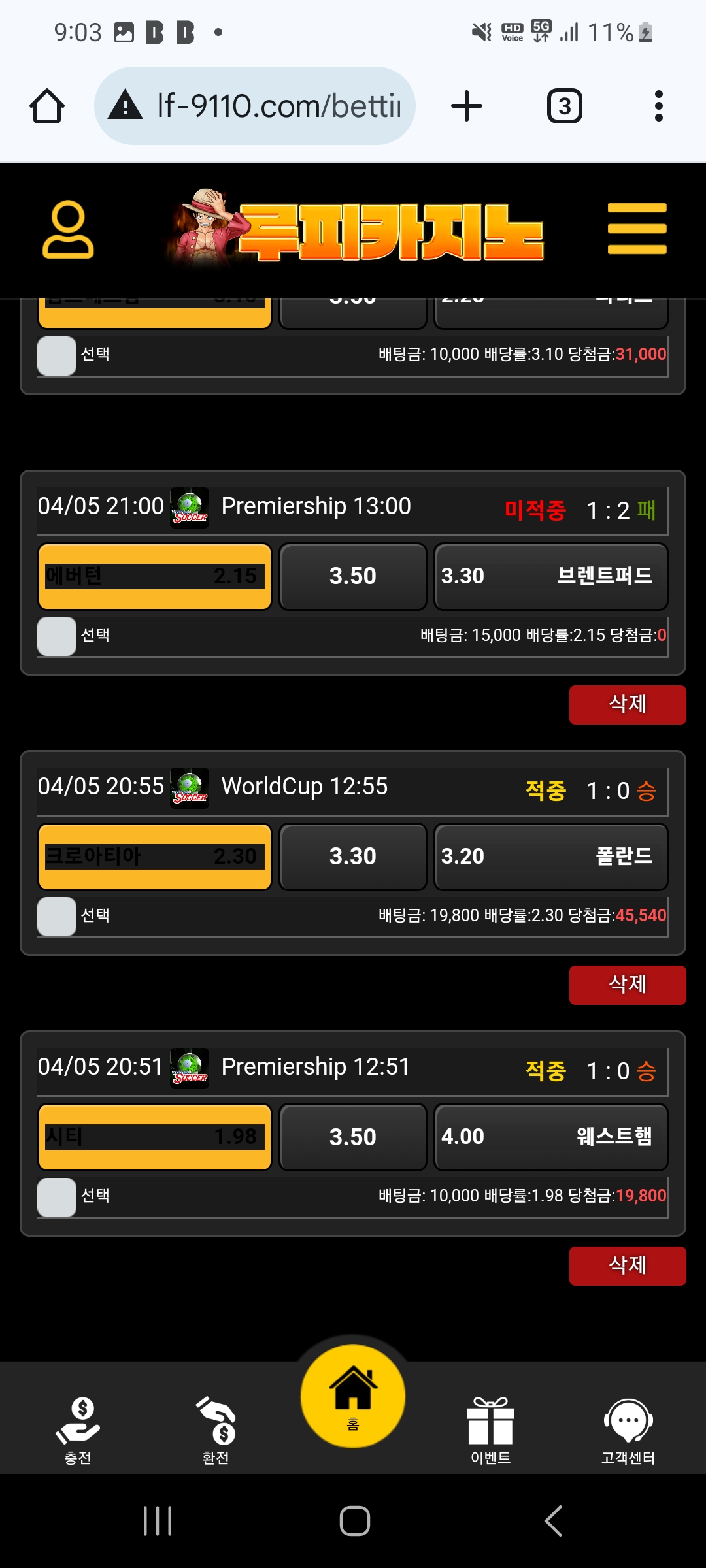Tap the lf-9110.com address bar
Image resolution: width=706 pixels, height=1568 pixels.
tap(255, 106)
